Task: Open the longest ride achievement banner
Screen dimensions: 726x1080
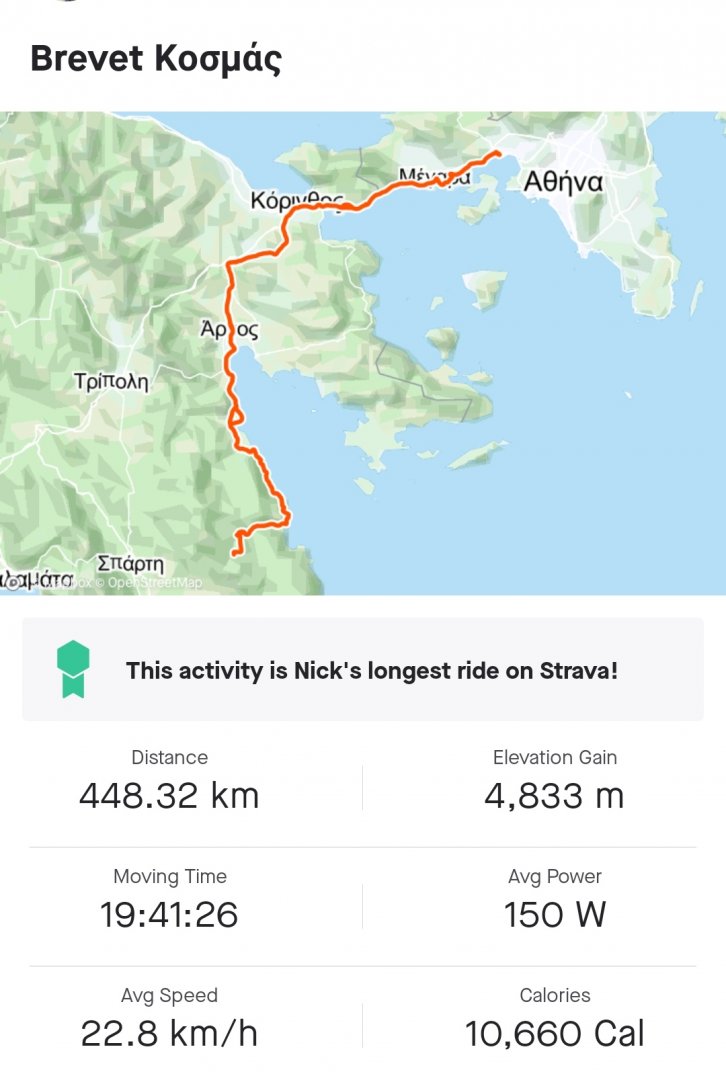Action: [363, 669]
